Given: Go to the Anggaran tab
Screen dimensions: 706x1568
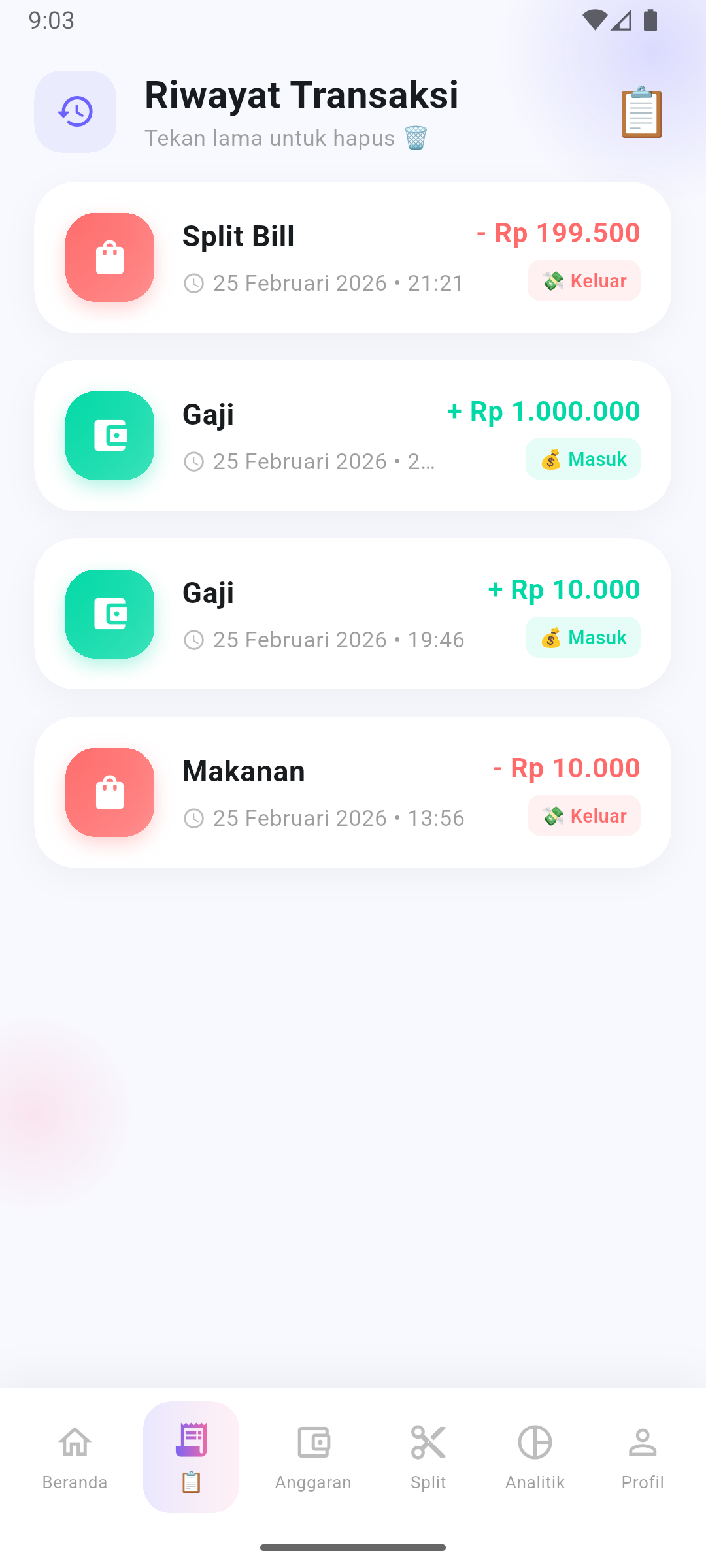Looking at the screenshot, I should click(313, 1457).
